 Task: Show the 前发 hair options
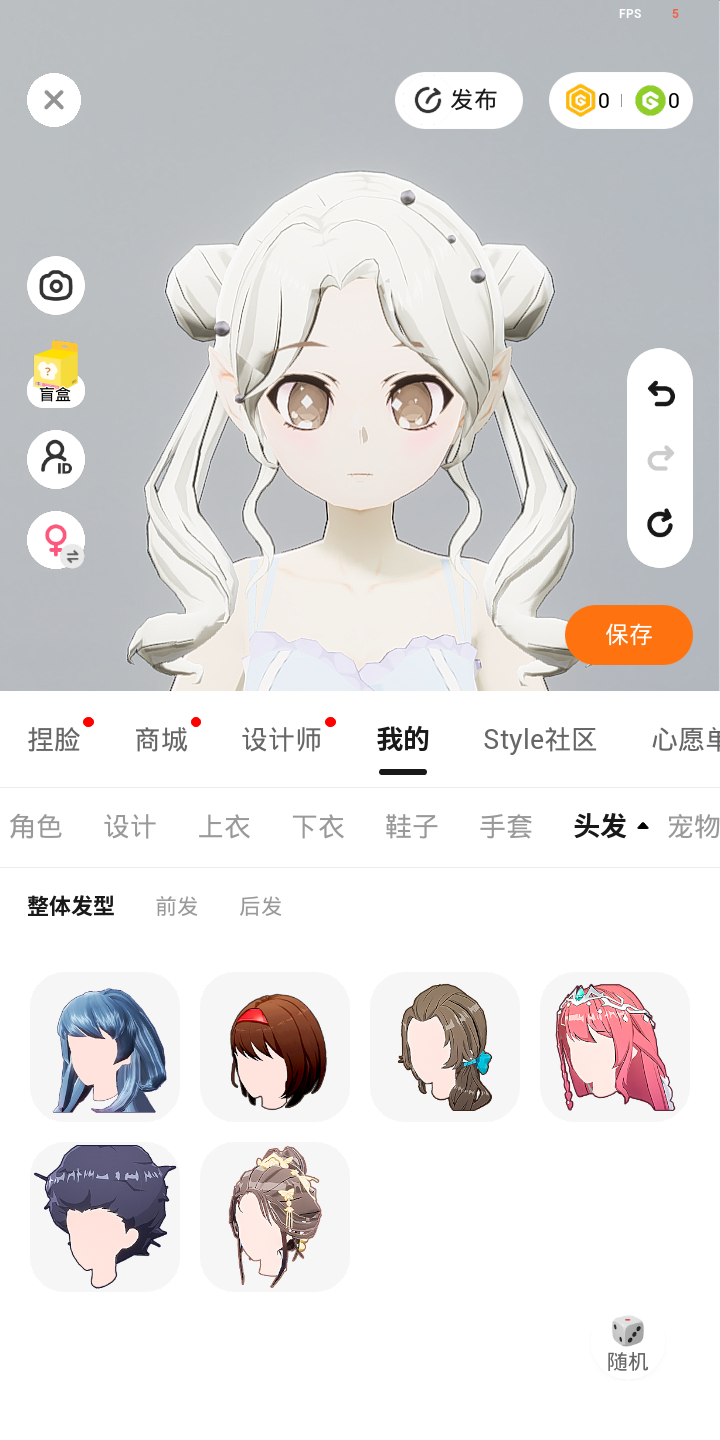(x=177, y=907)
